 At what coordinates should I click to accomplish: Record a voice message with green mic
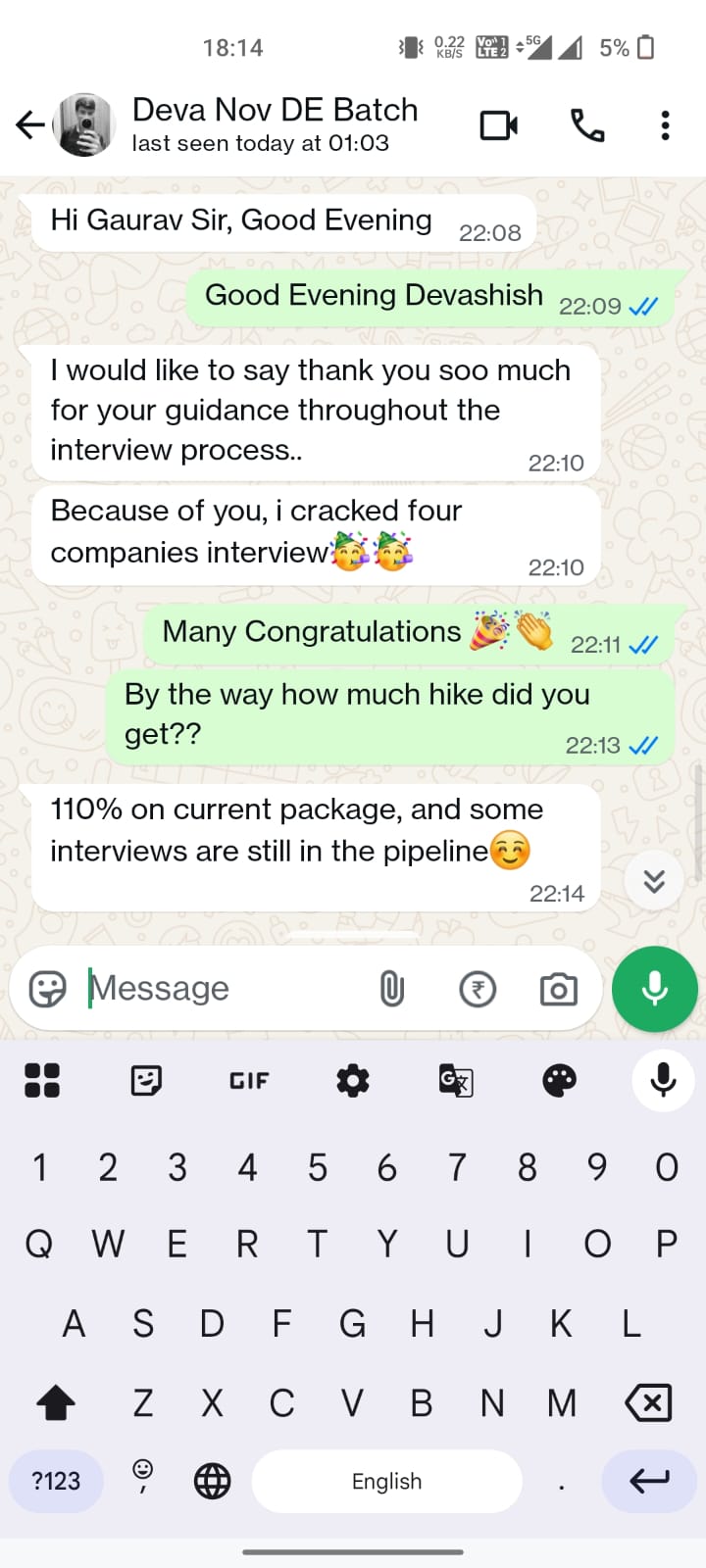pyautogui.click(x=654, y=989)
